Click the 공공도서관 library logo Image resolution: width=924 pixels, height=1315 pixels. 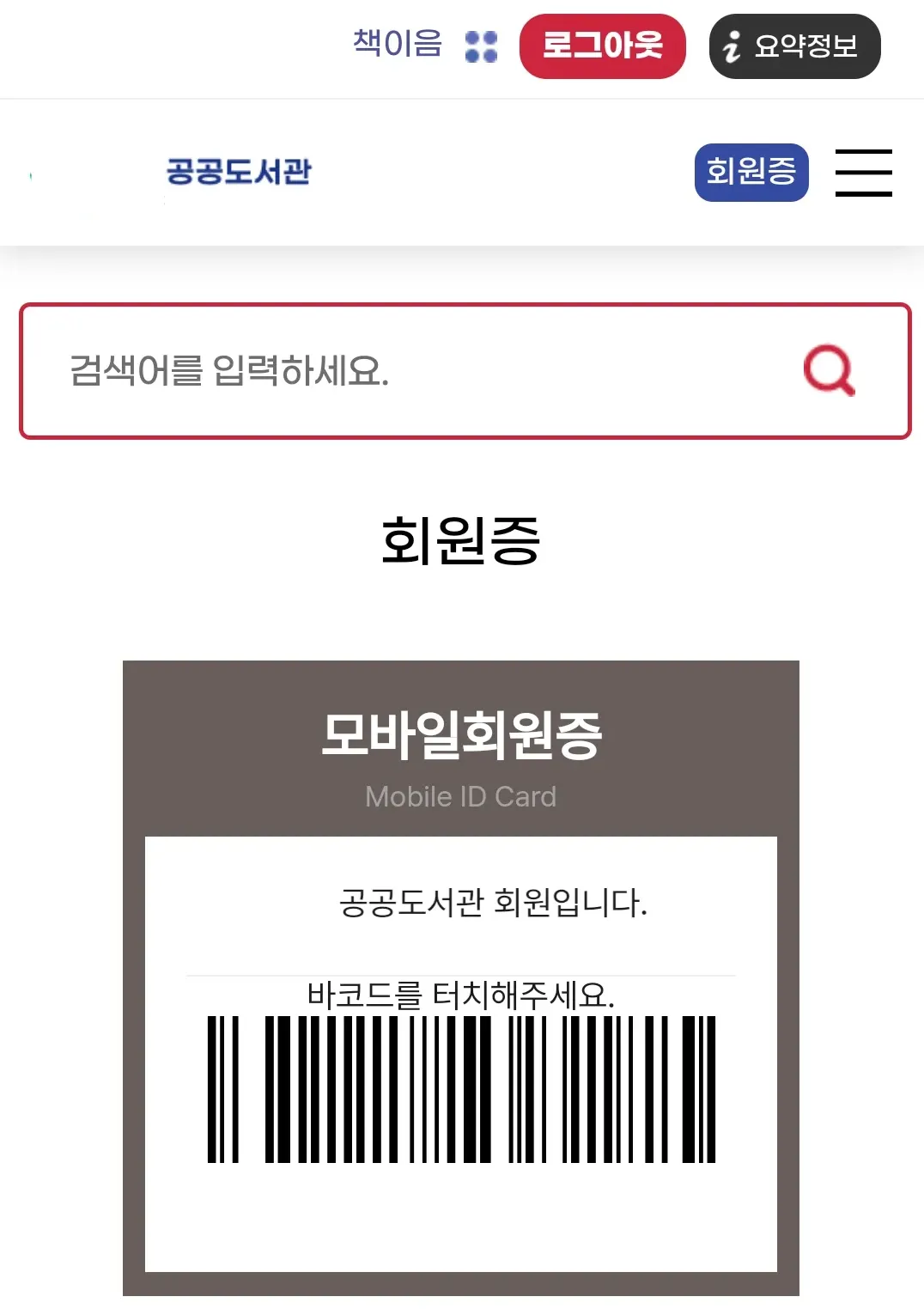click(238, 173)
